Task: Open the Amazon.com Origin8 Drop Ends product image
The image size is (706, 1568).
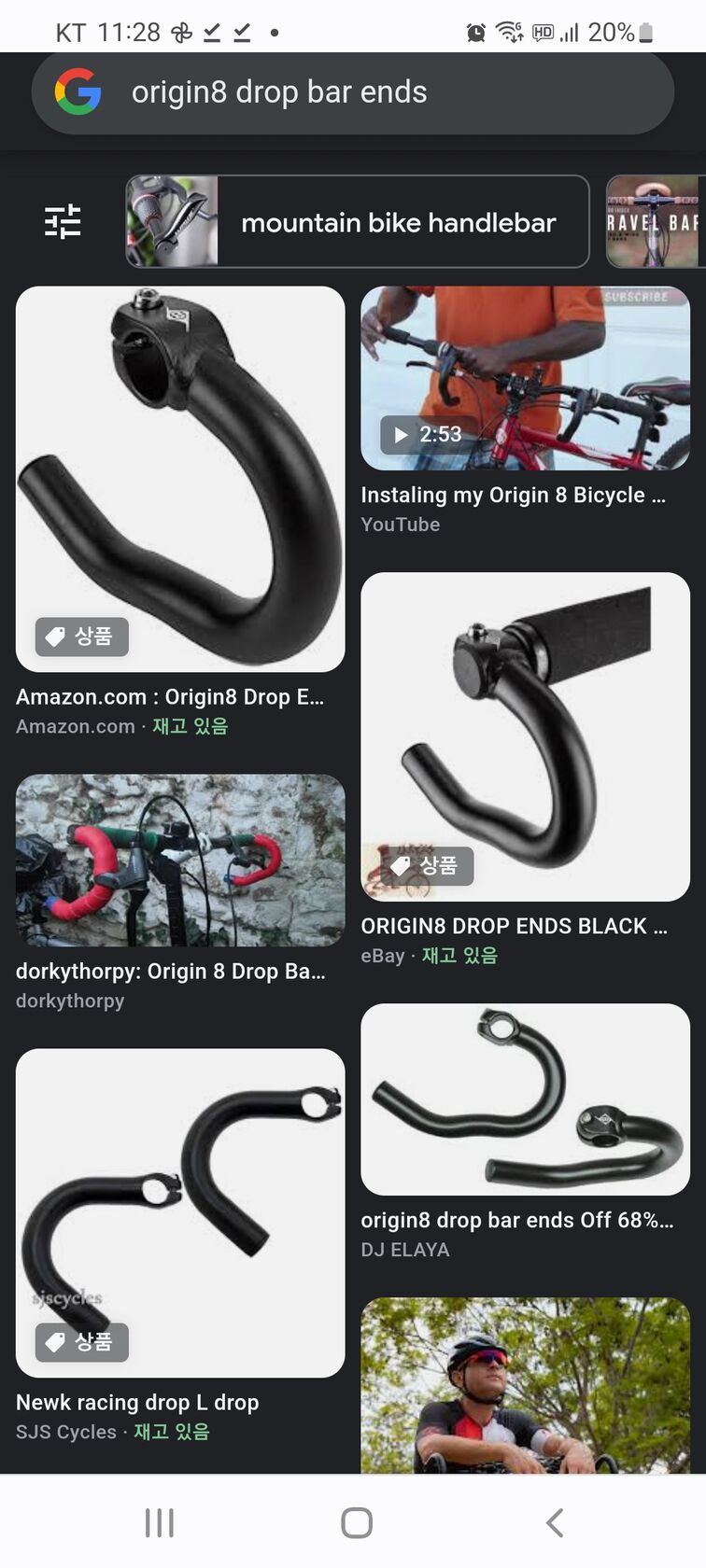Action: [x=180, y=479]
